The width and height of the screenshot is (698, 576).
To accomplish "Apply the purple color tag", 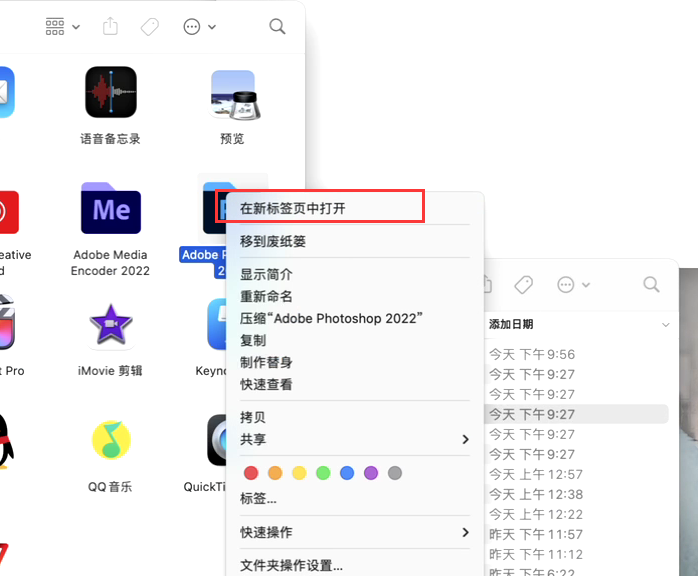I will point(371,473).
